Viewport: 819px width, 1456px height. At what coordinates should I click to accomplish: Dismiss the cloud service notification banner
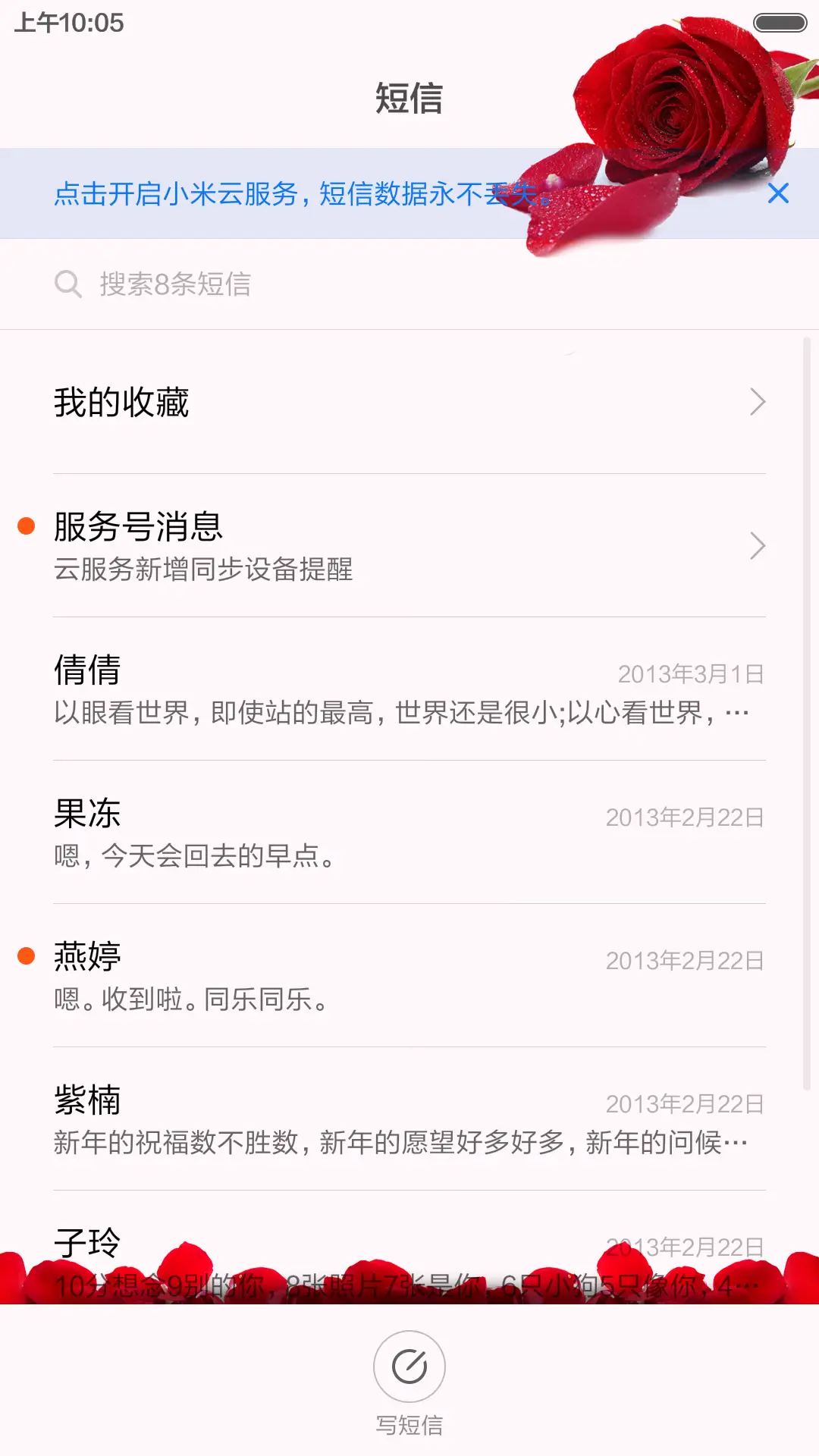(x=779, y=194)
